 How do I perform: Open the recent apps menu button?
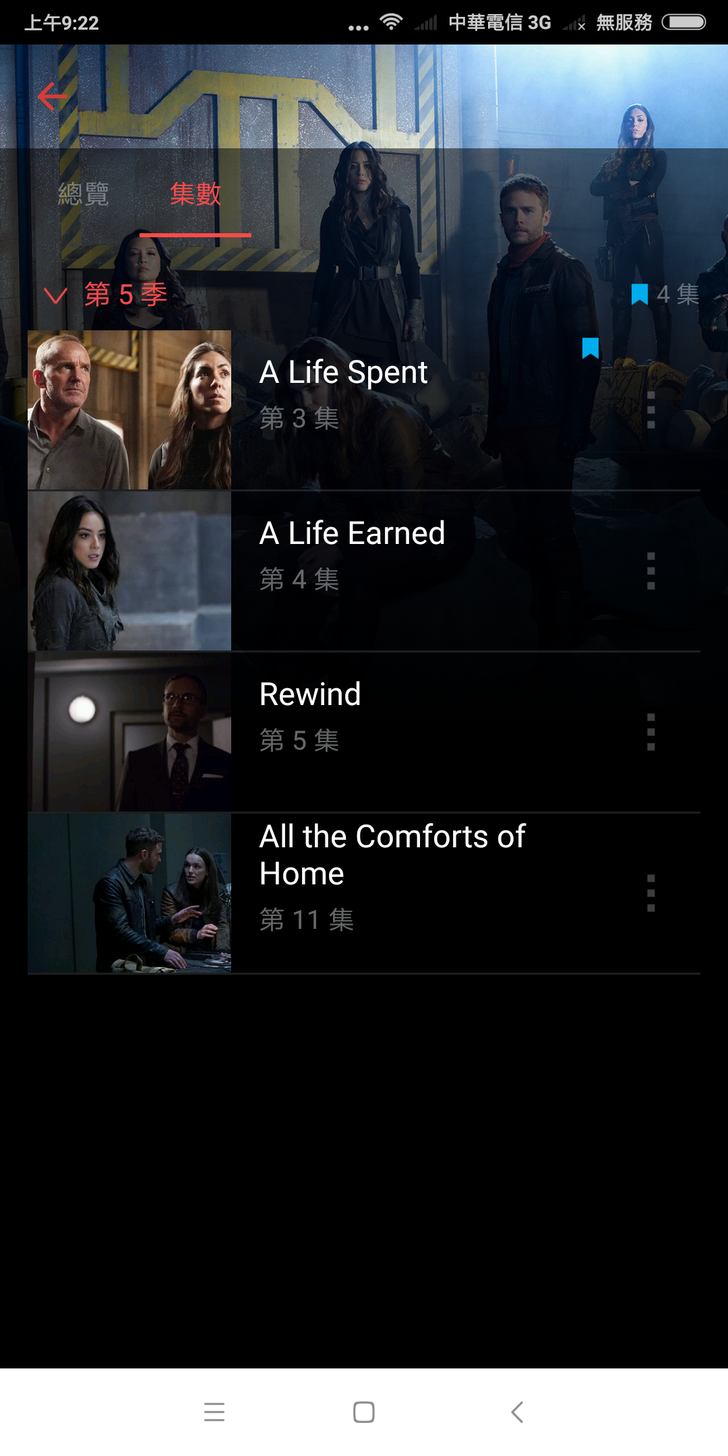[214, 1412]
